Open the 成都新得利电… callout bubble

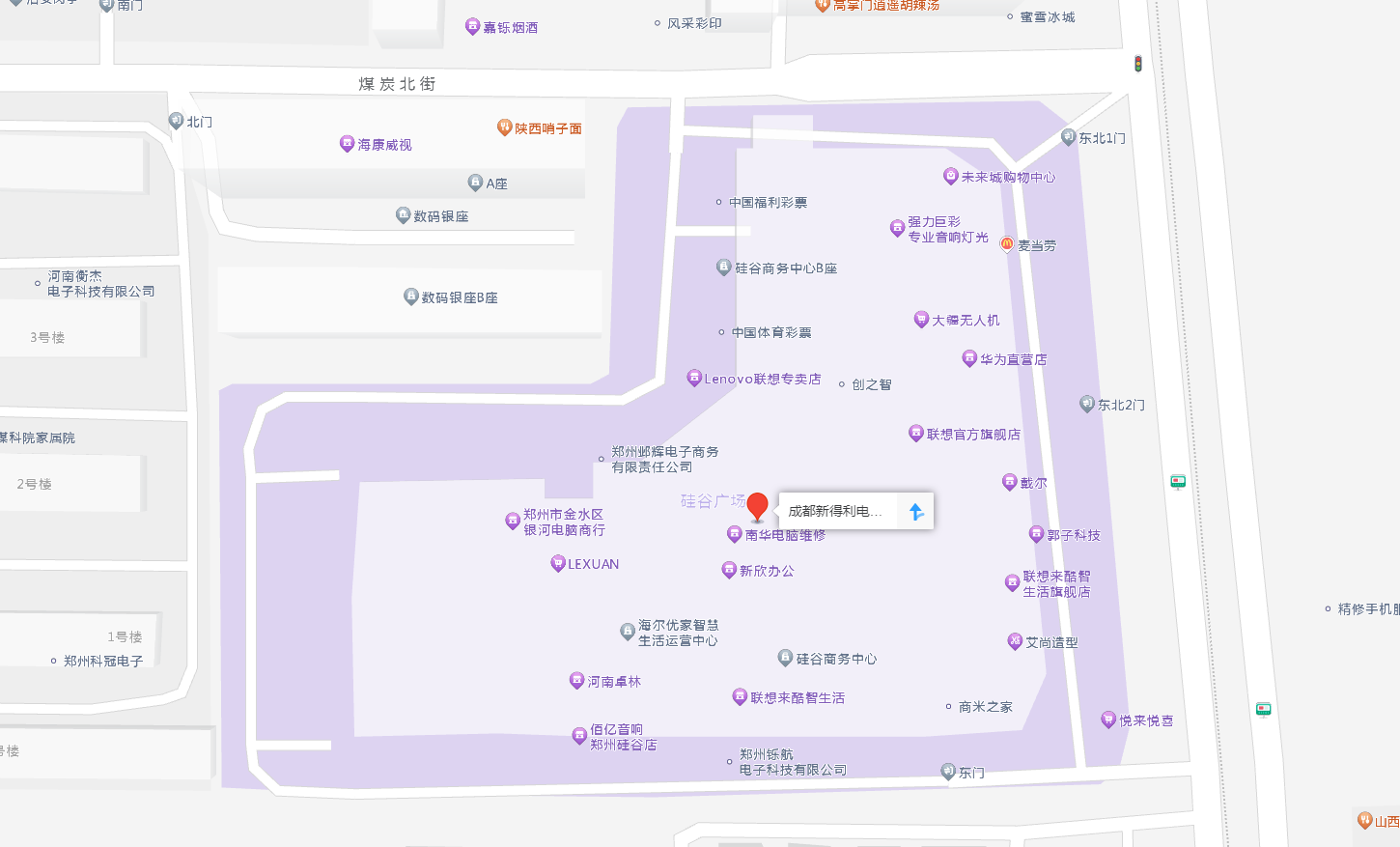coord(836,512)
